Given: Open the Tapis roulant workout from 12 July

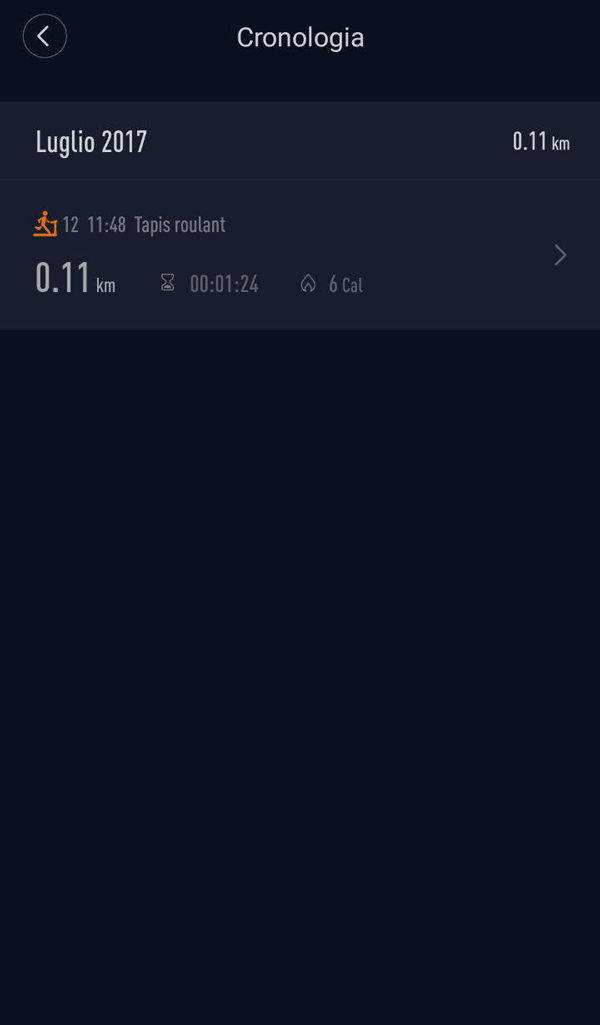Looking at the screenshot, I should coord(300,255).
